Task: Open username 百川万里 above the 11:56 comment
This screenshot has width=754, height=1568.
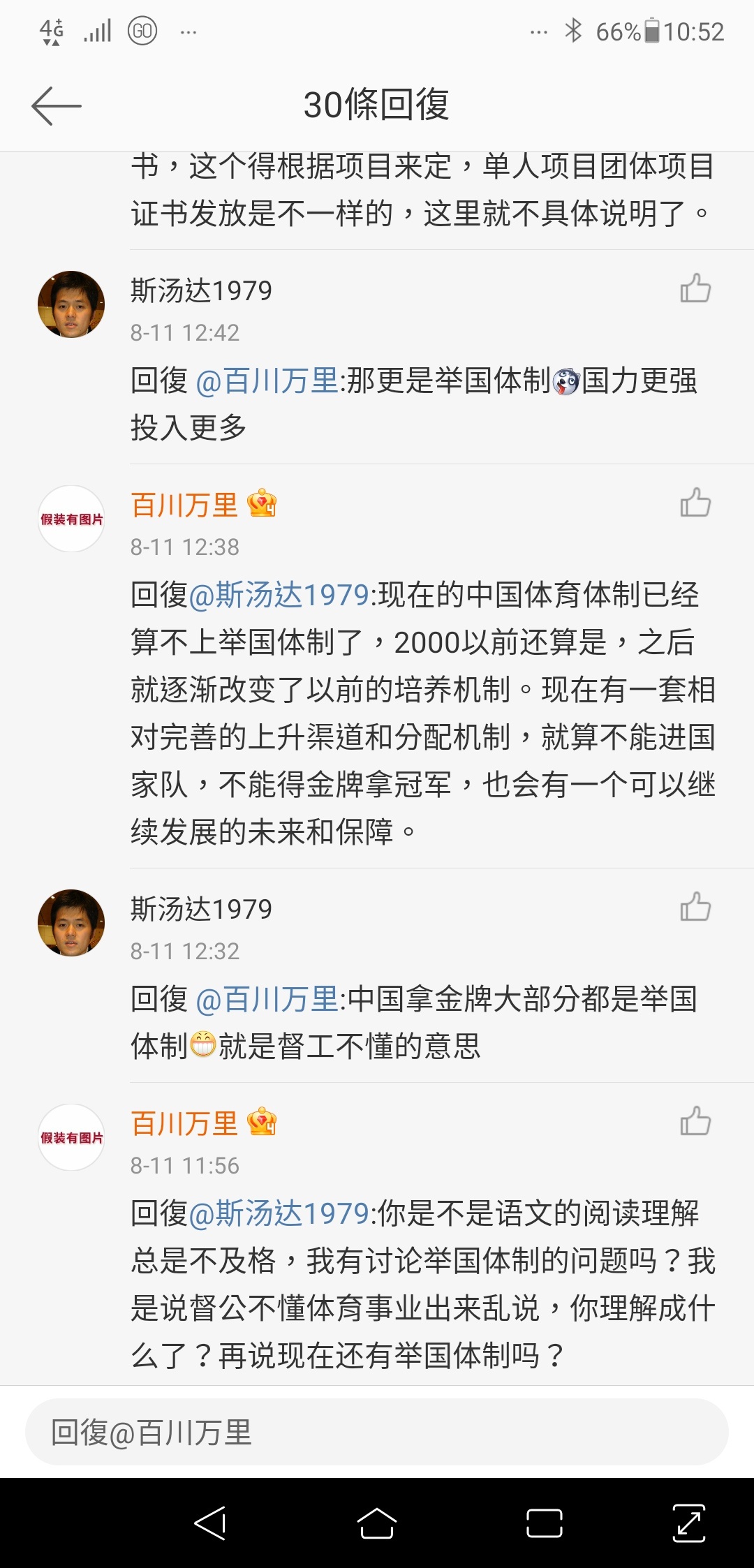Action: tap(185, 1123)
